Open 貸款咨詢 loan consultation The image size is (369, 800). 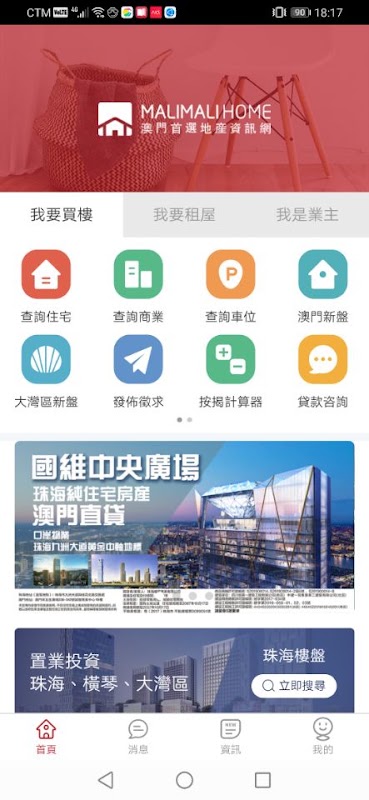(x=323, y=371)
